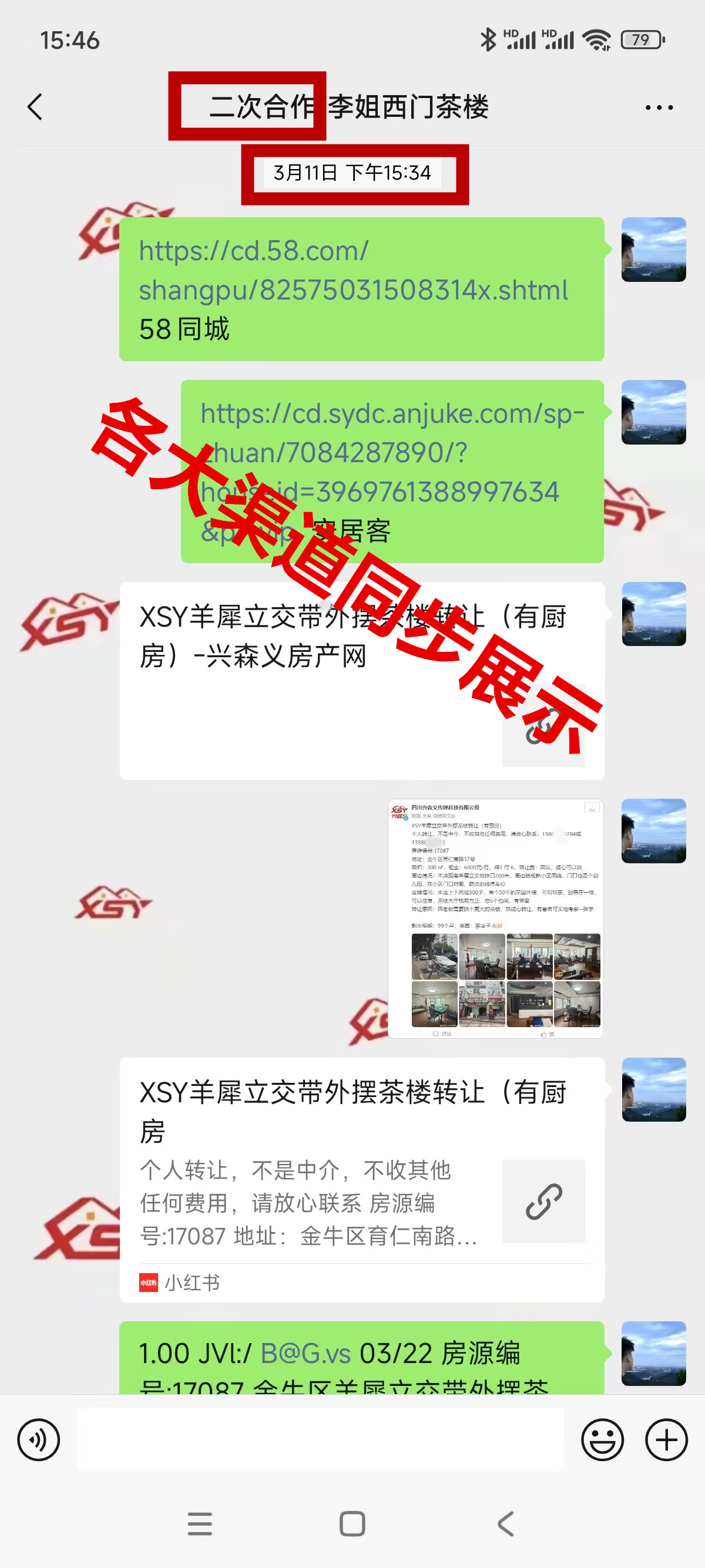This screenshot has height=1568, width=705.
Task: Open the 兴森义房产网 link card
Action: [x=362, y=680]
